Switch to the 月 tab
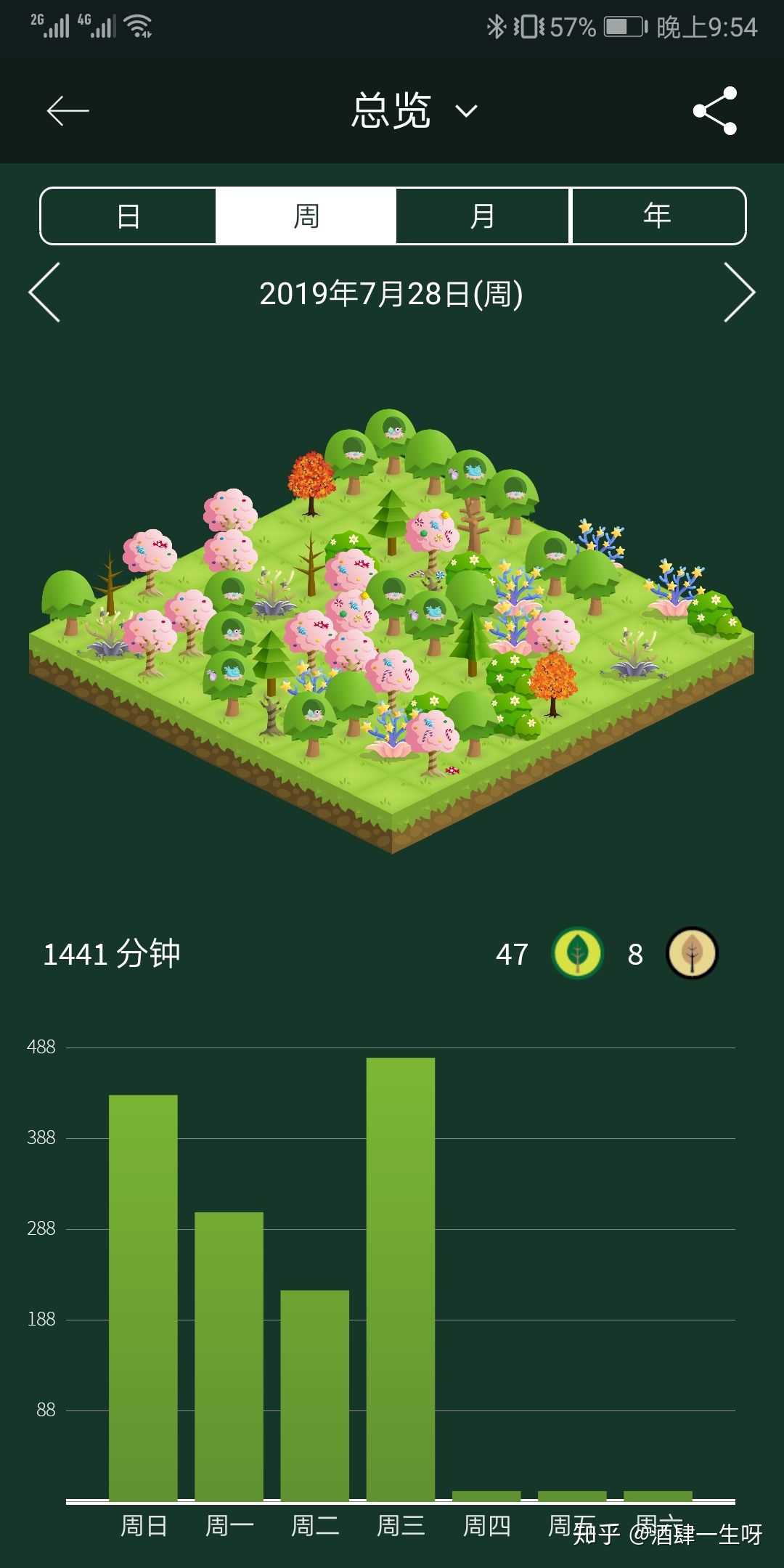The height and width of the screenshot is (1568, 784). point(483,216)
